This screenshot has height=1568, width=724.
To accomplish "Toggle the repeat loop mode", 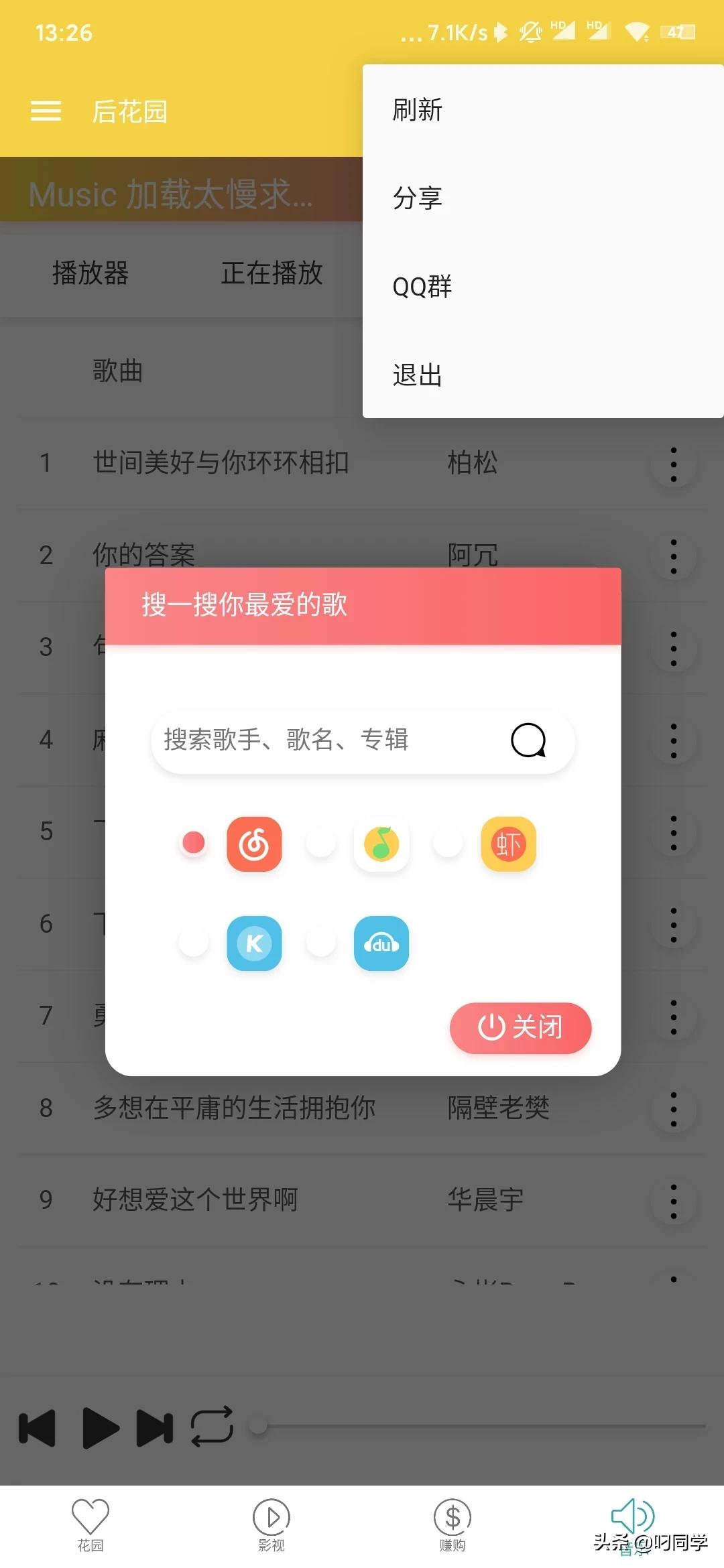I will tap(212, 1427).
